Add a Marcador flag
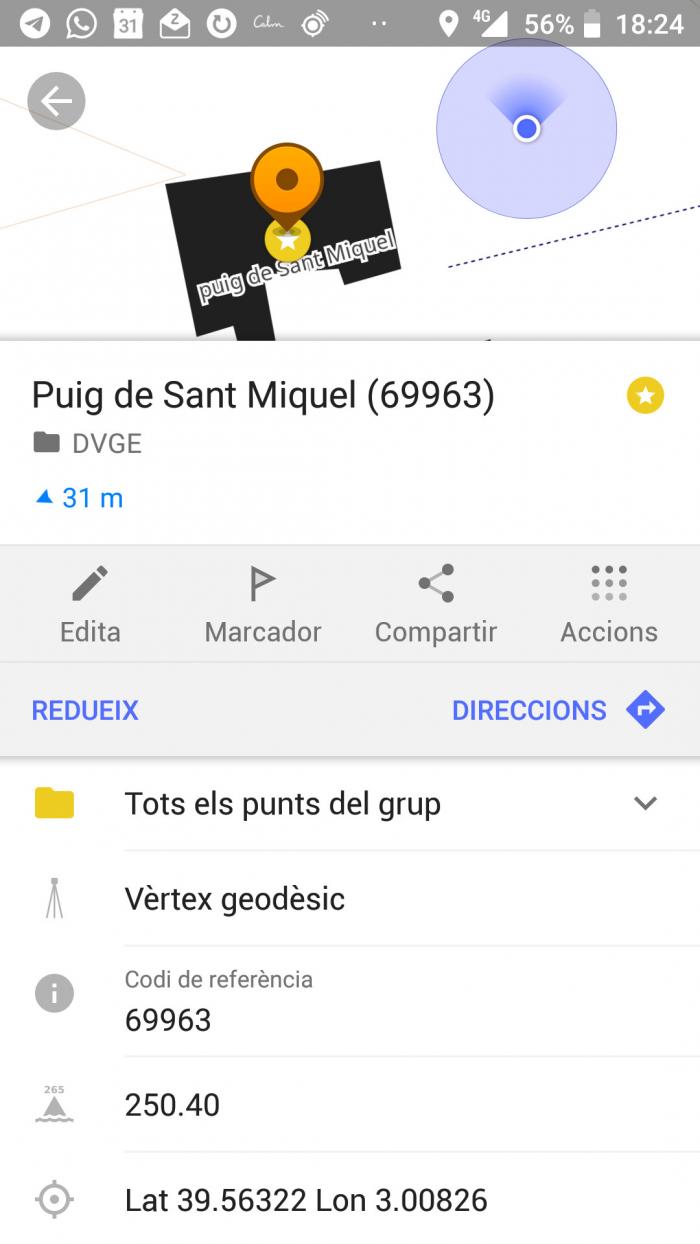The image size is (700, 1244). (x=262, y=604)
